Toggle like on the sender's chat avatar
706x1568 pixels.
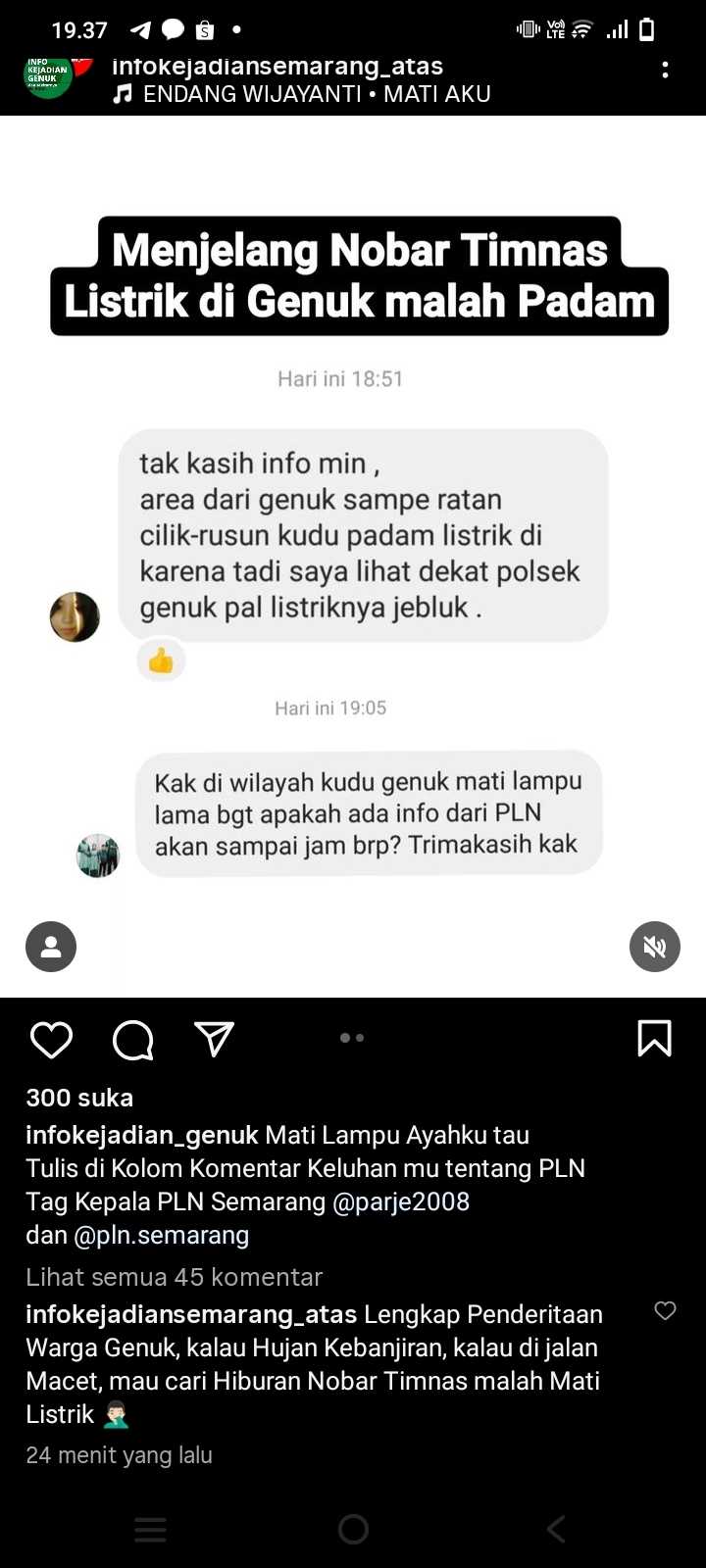click(x=75, y=616)
